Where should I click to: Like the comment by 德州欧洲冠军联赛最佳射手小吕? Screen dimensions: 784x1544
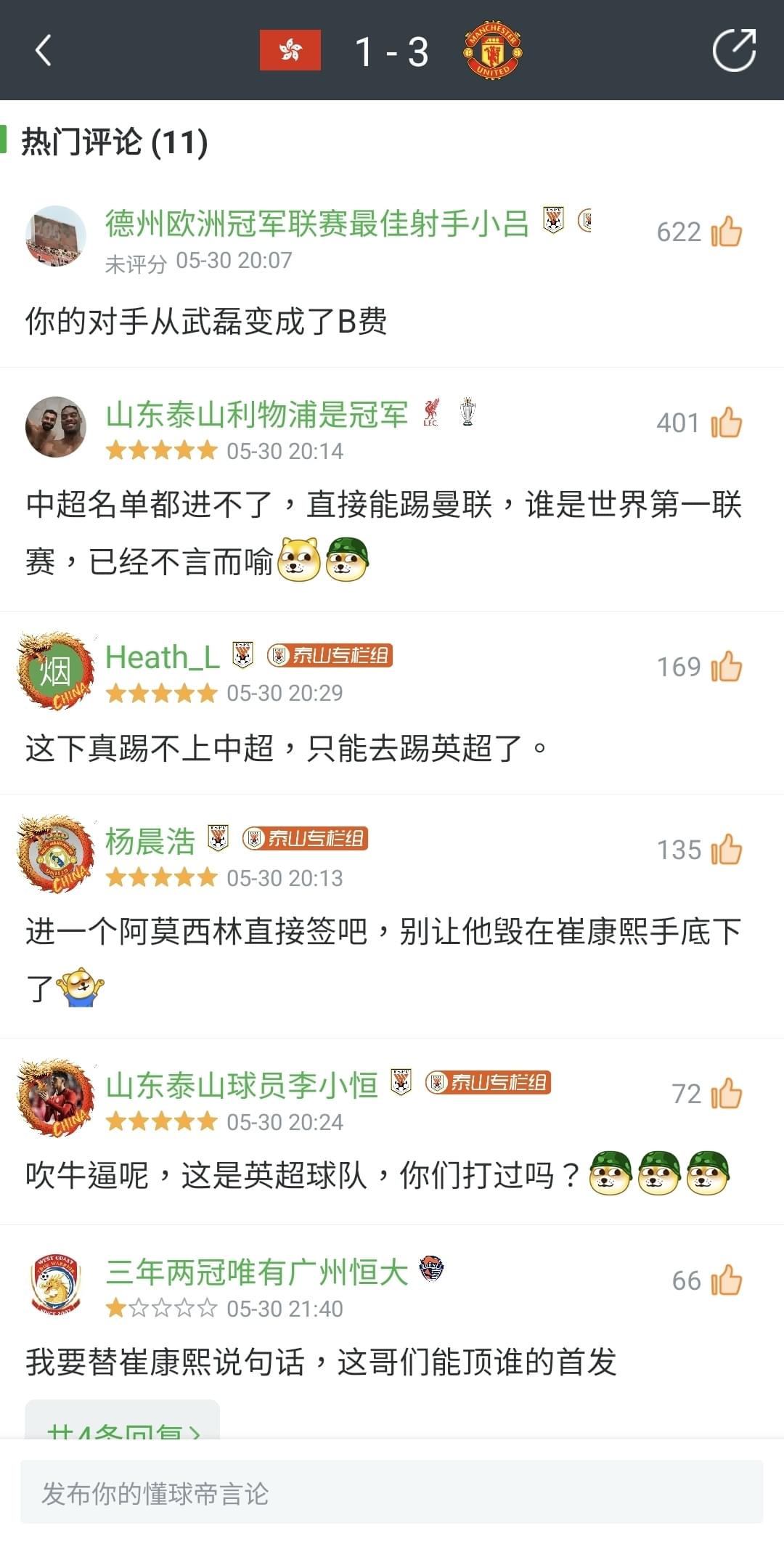727,232
